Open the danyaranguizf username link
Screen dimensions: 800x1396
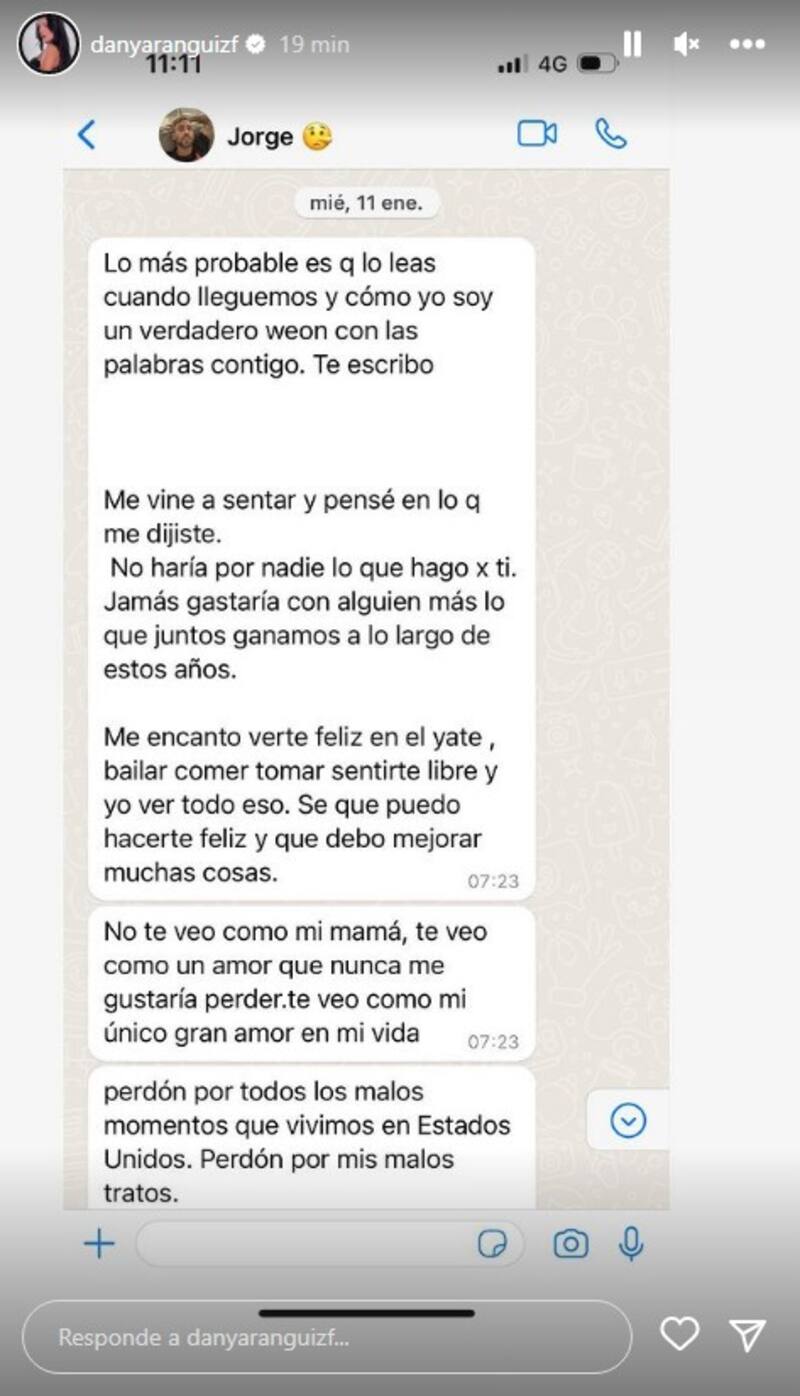point(165,44)
